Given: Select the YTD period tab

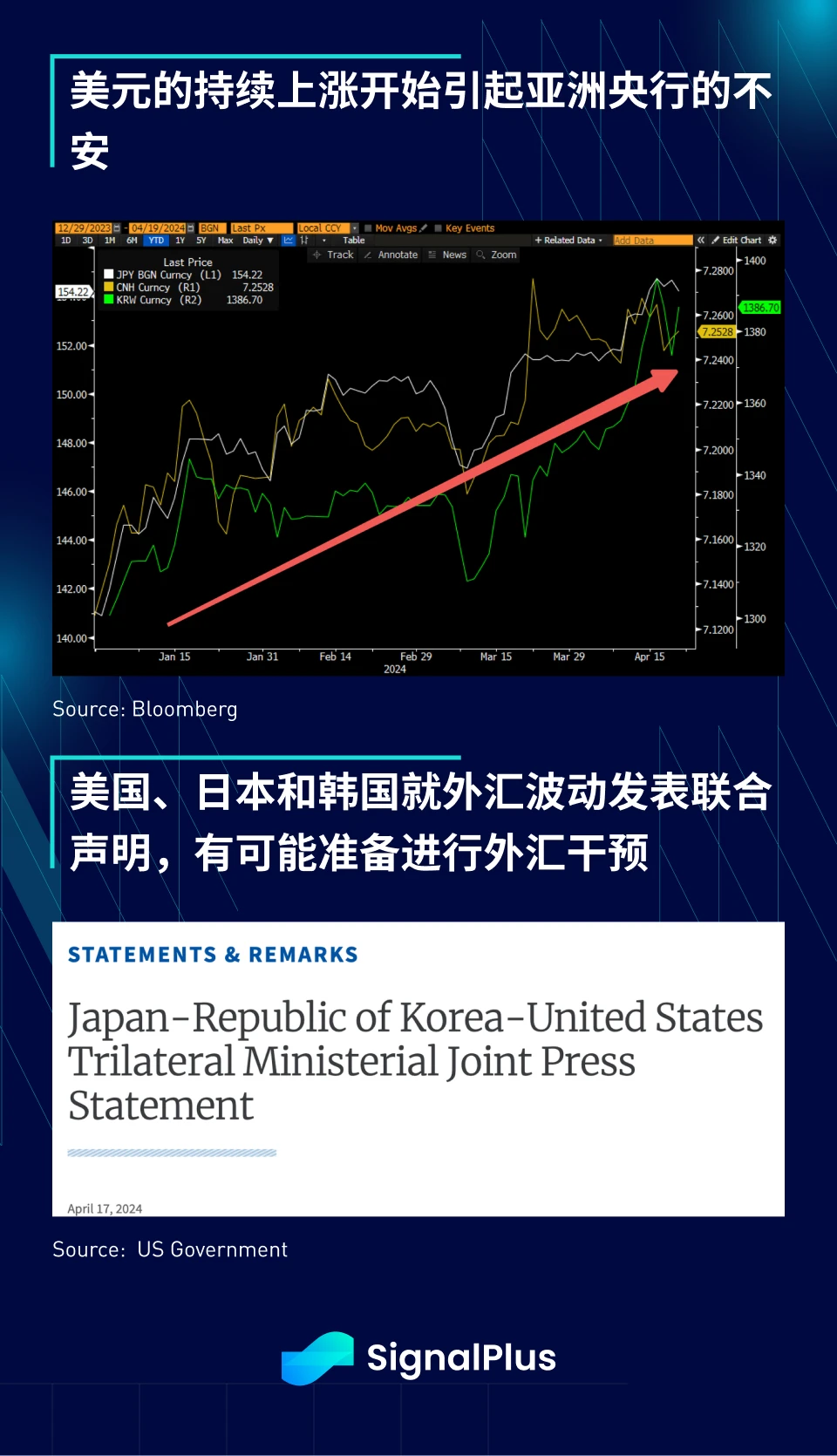Looking at the screenshot, I should (155, 241).
